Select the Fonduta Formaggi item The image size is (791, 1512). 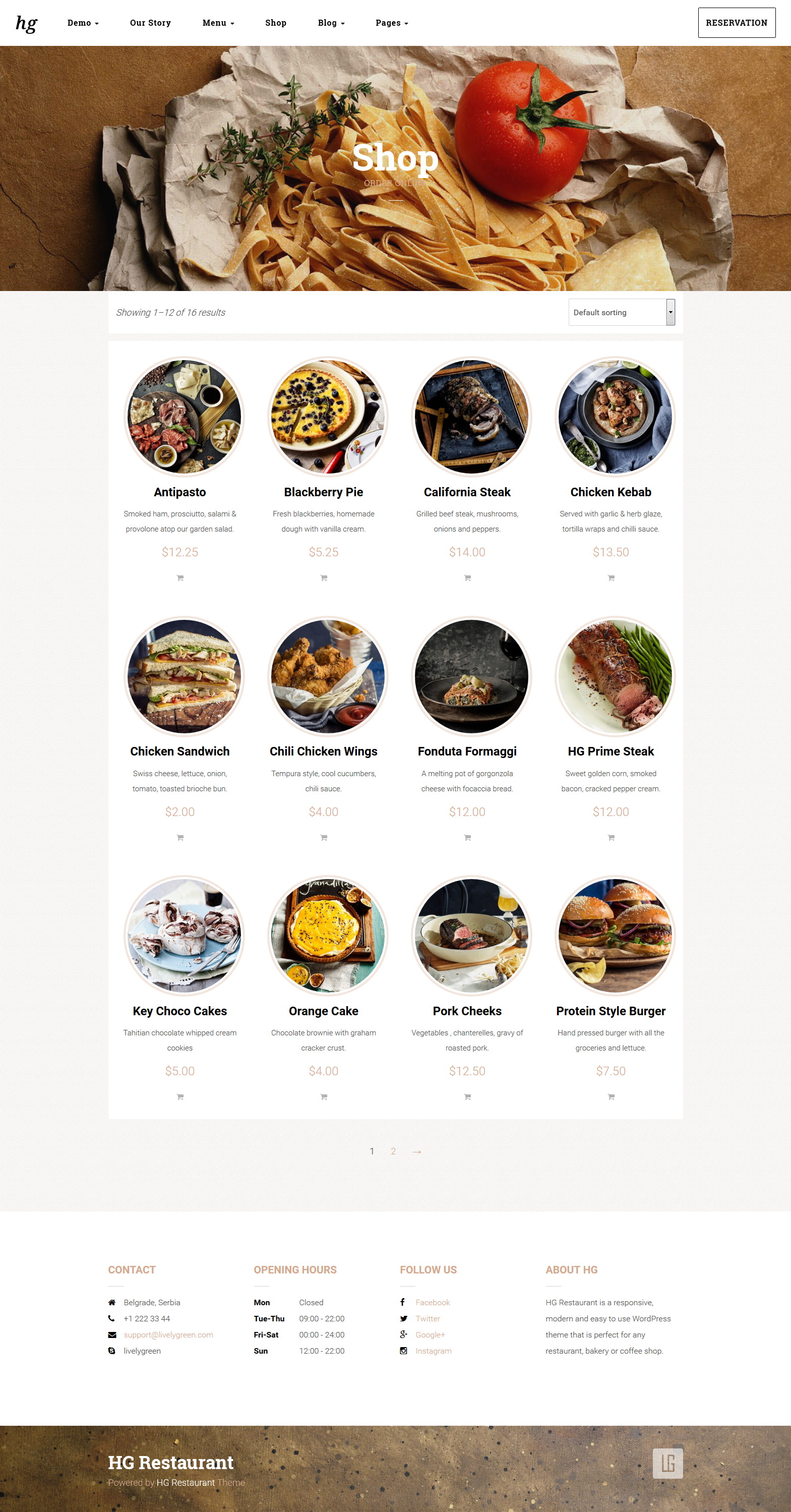(467, 751)
